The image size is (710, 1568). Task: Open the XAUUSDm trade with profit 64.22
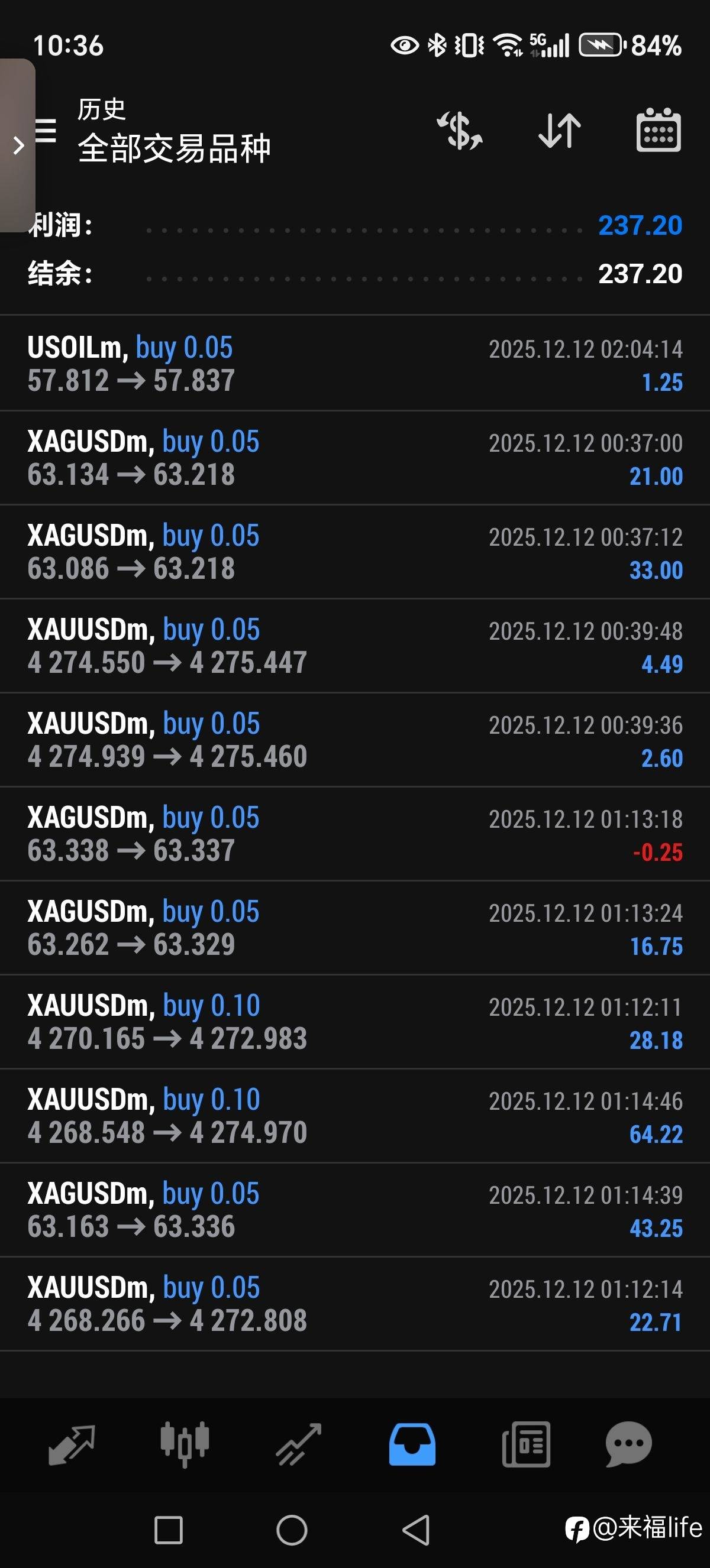click(355, 1116)
